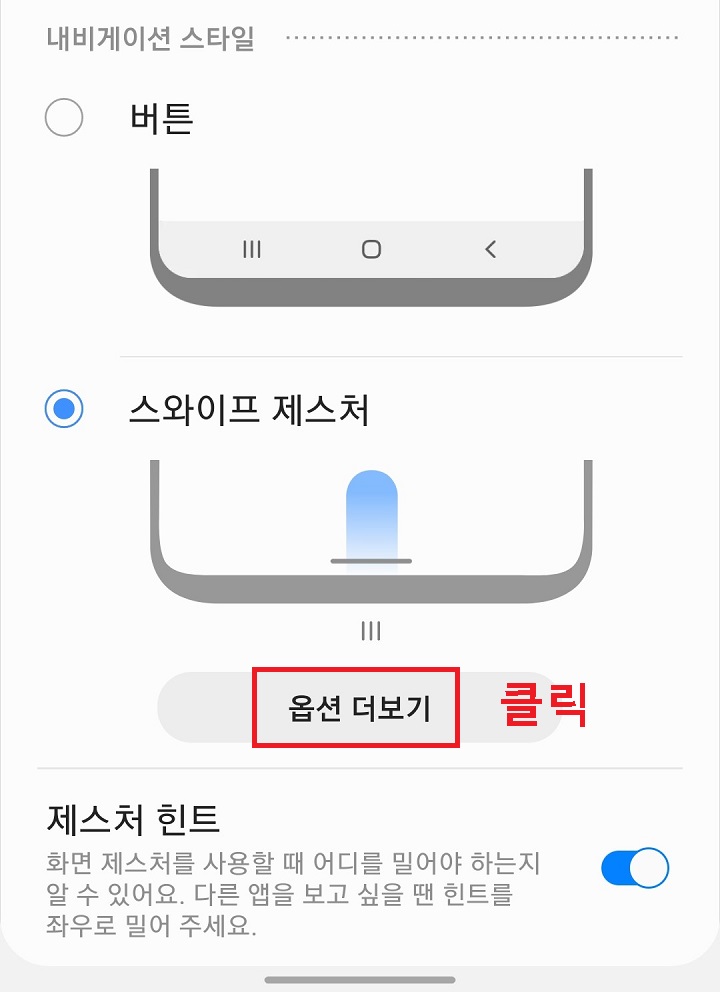
Task: Click the Back icon in the button navigation preview
Action: click(x=489, y=249)
